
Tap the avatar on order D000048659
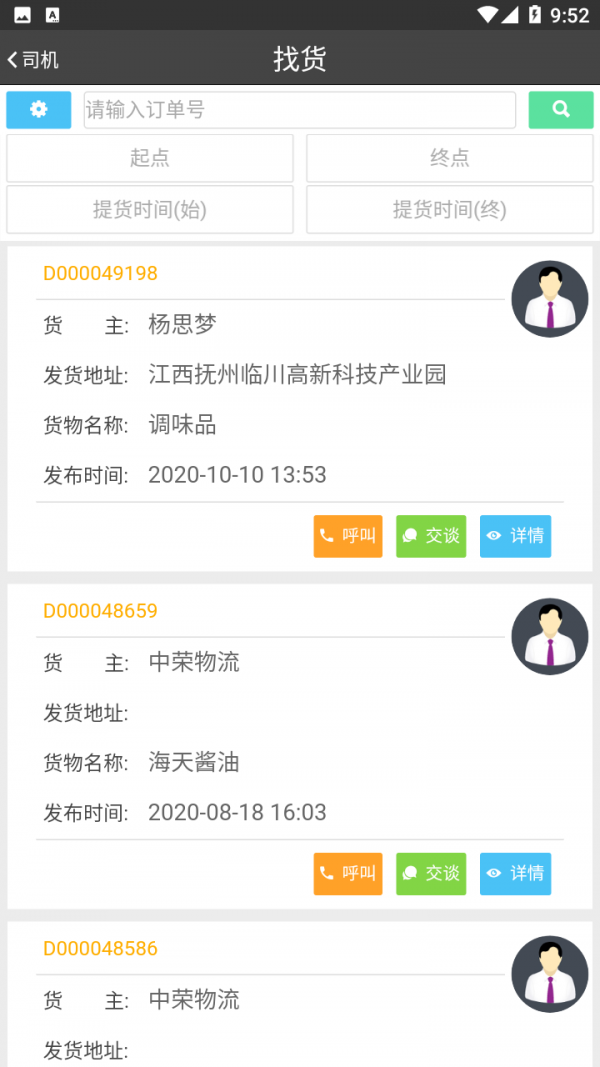pos(549,637)
